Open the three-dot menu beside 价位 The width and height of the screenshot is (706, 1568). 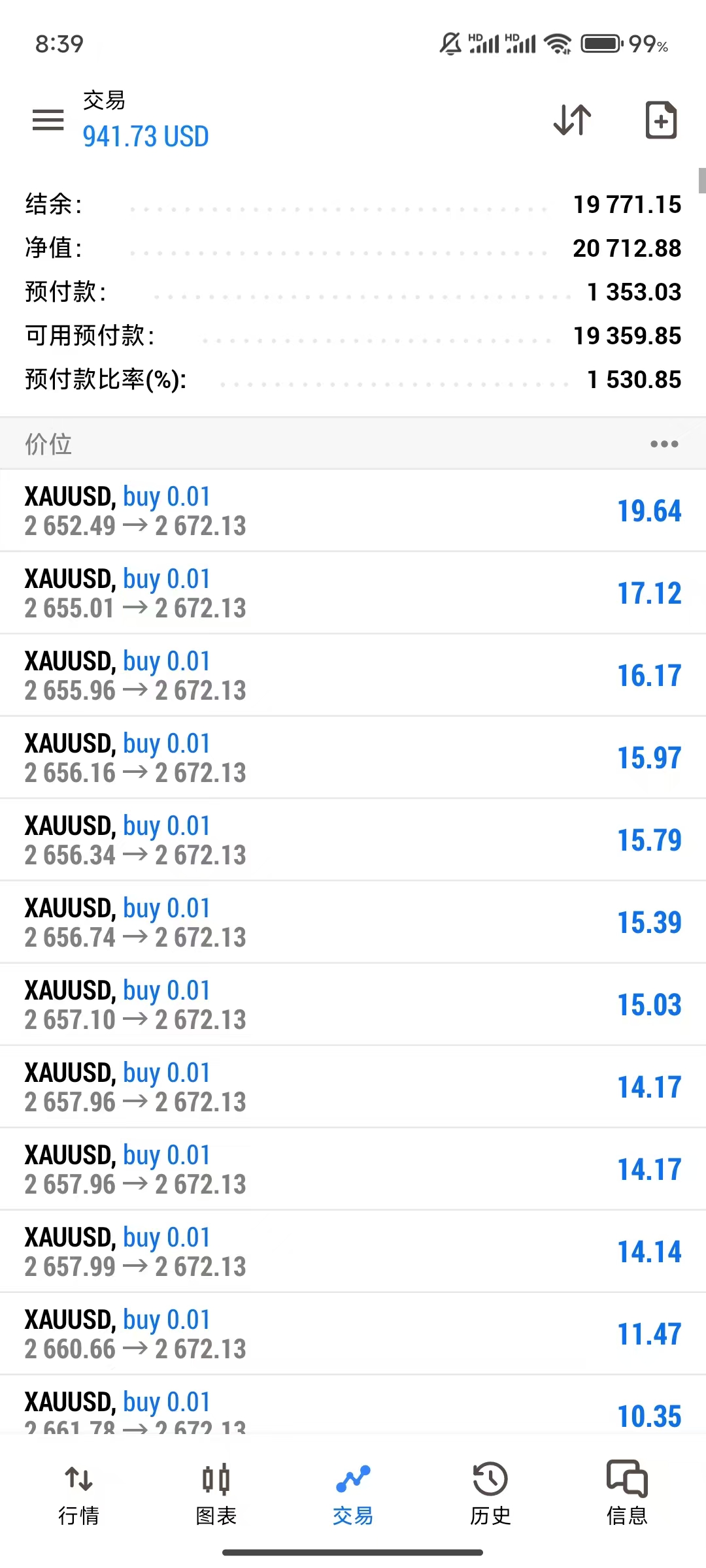(x=664, y=444)
